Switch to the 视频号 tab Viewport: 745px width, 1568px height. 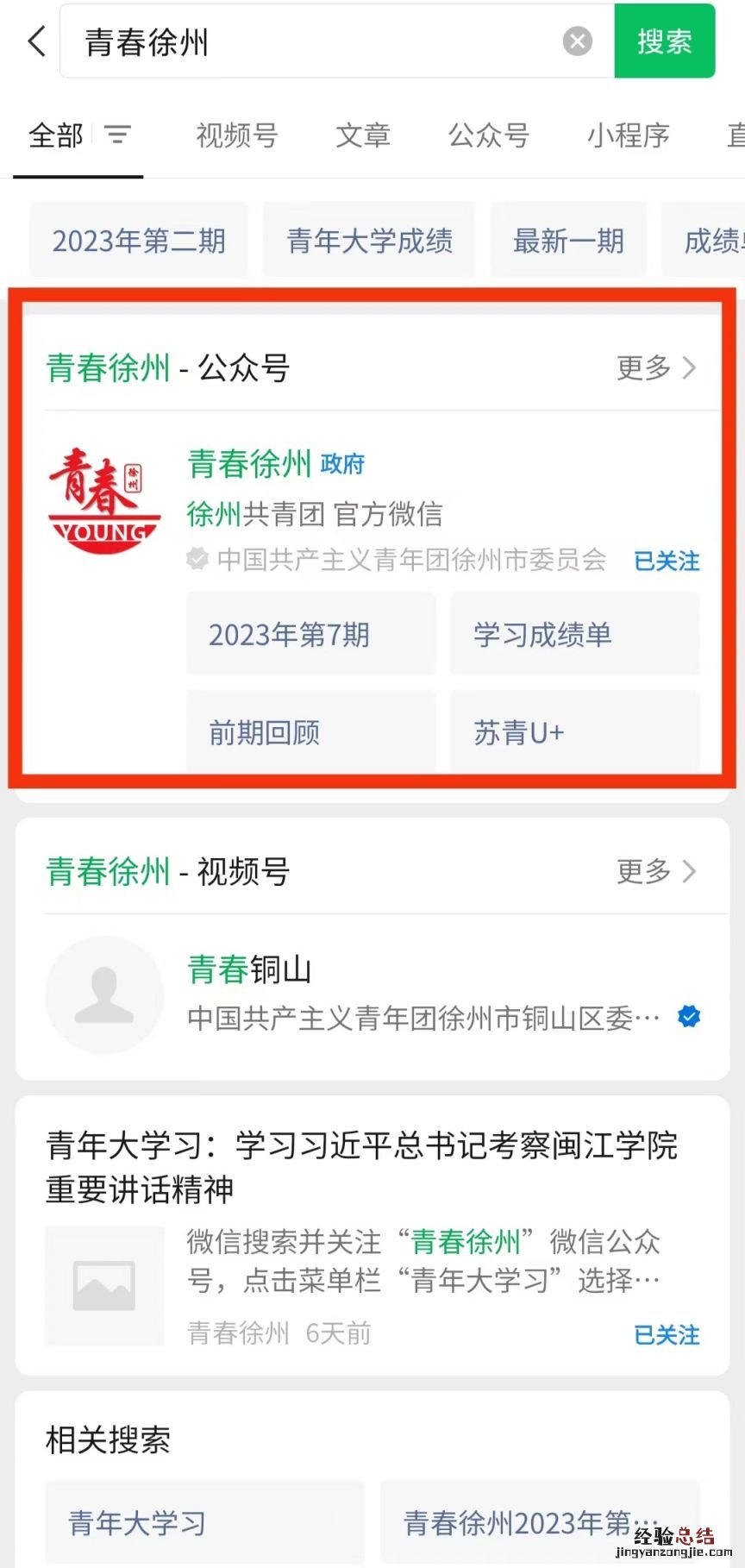coord(236,135)
